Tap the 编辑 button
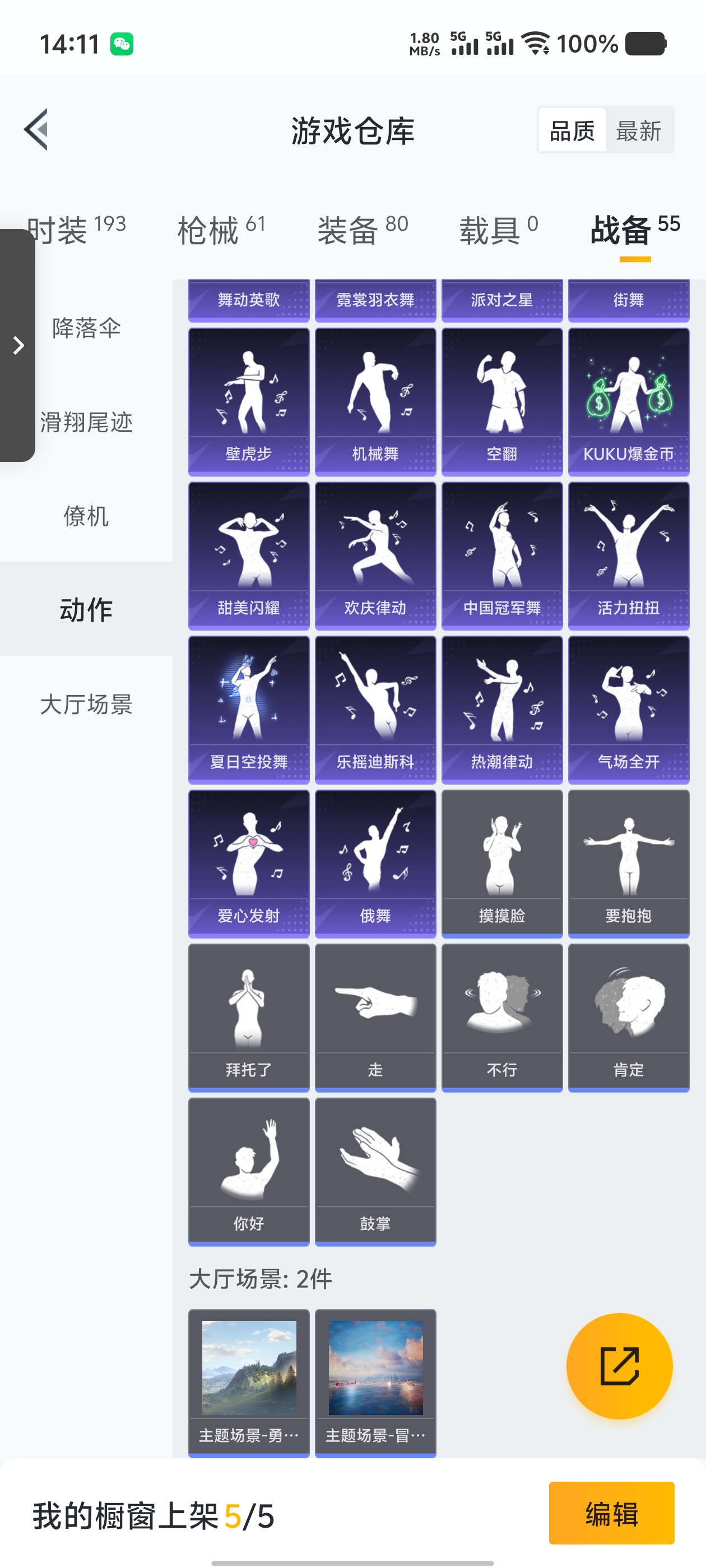Viewport: 706px width, 1568px height. click(611, 1513)
